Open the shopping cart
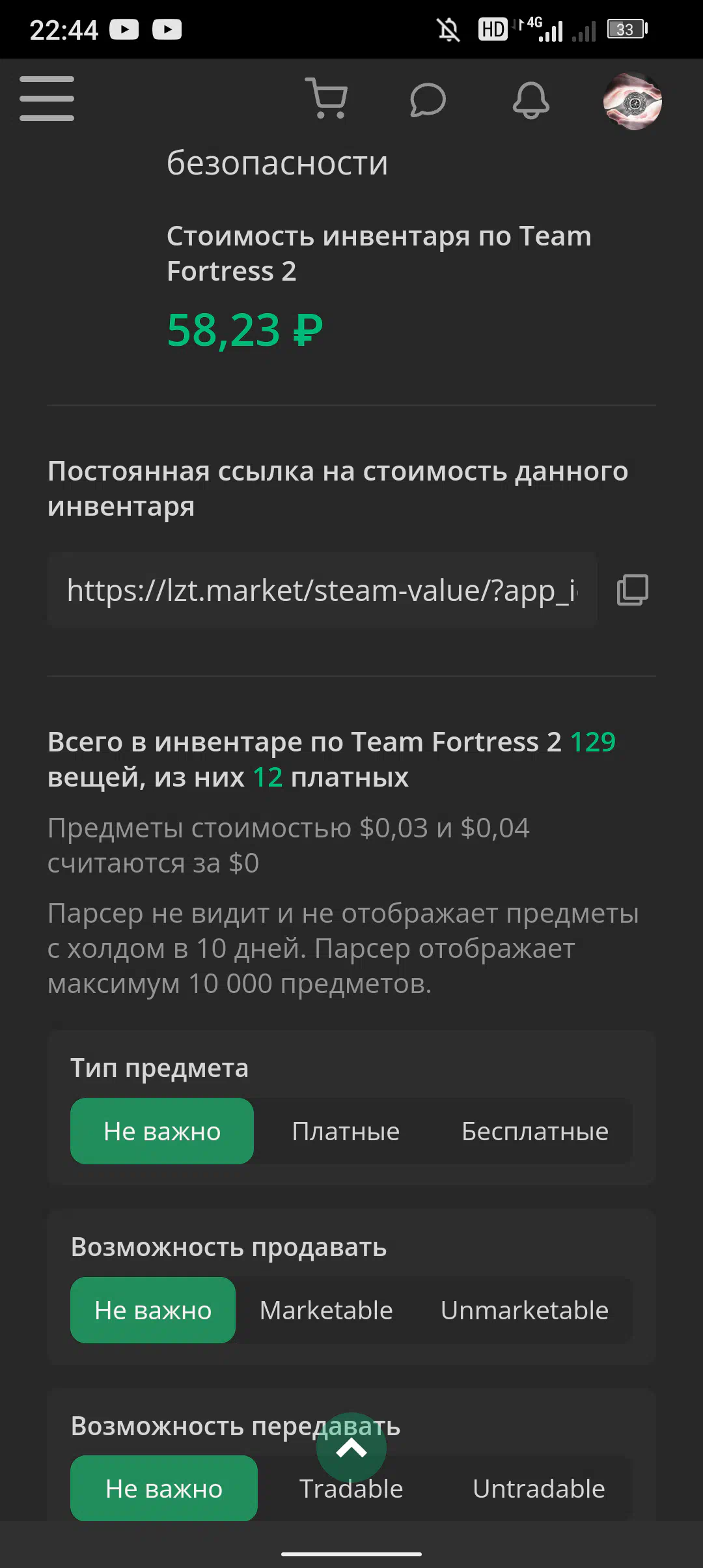703x1568 pixels. point(327,99)
